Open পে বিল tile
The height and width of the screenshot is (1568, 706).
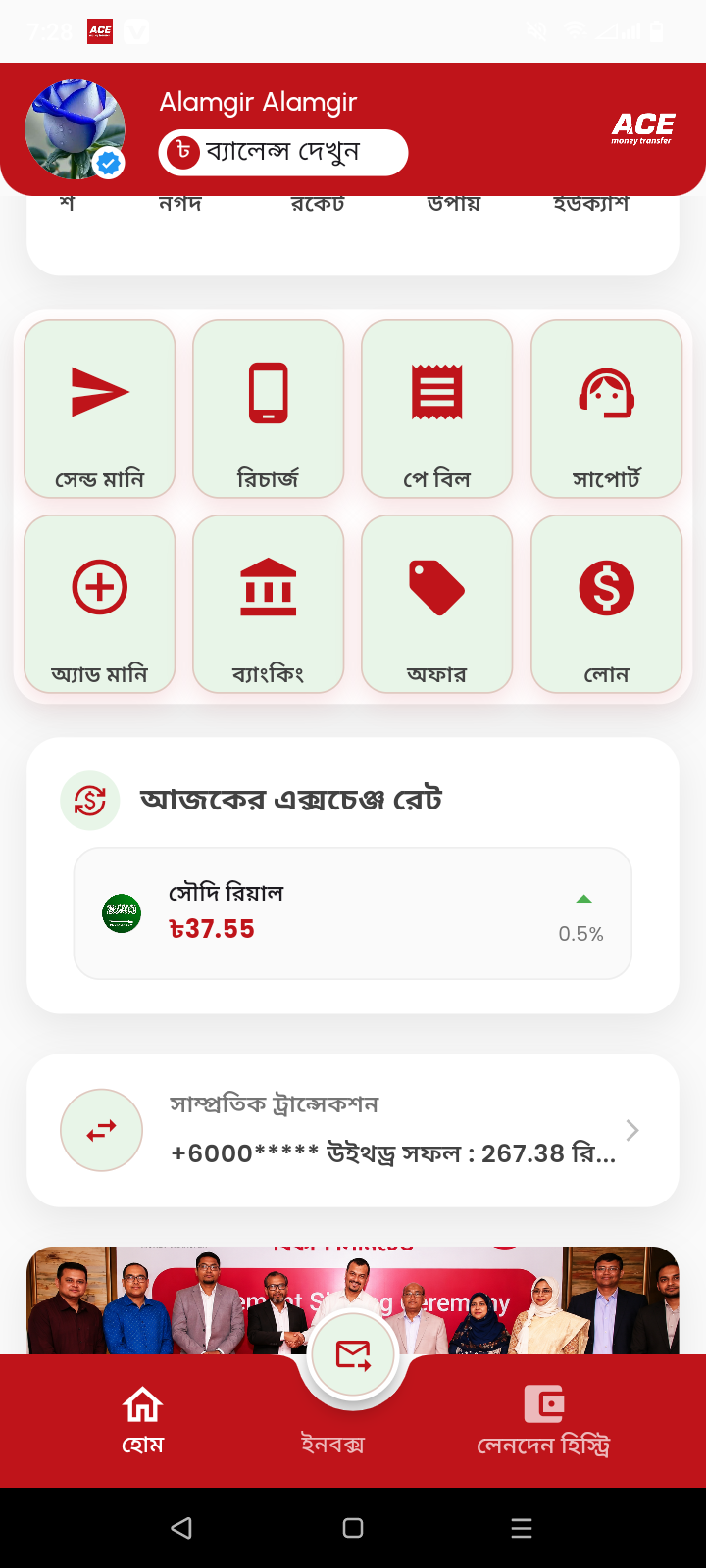coord(437,410)
